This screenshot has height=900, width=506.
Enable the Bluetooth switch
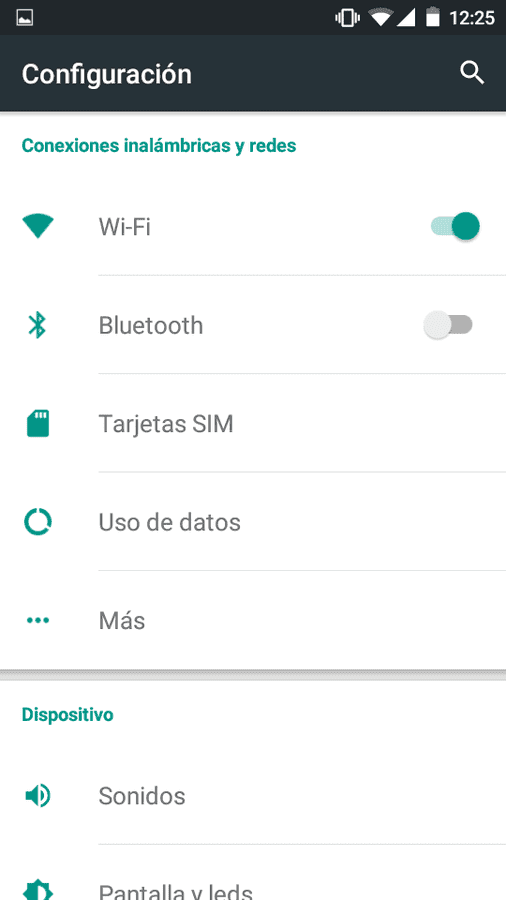[x=448, y=325]
